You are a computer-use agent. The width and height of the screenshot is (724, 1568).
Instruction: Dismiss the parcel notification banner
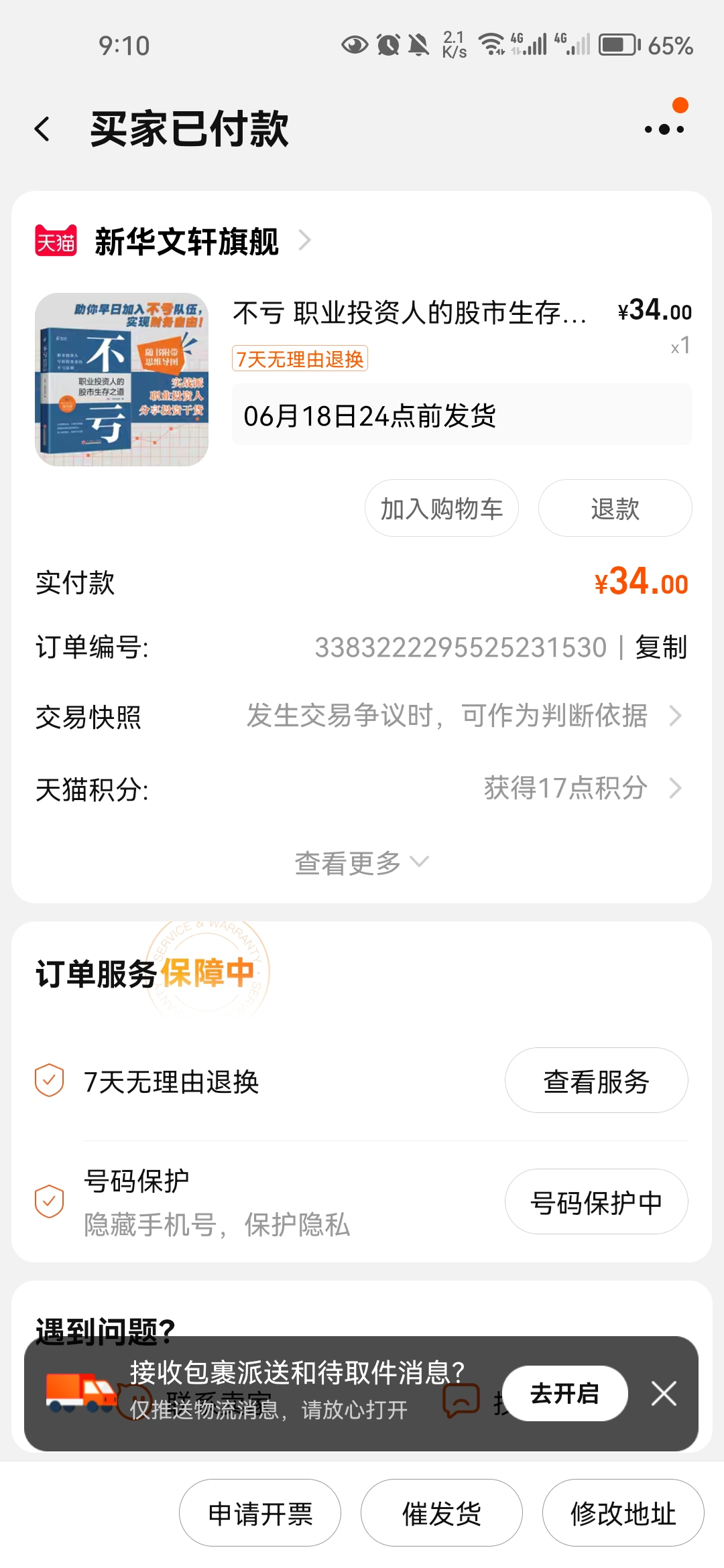coord(664,1394)
